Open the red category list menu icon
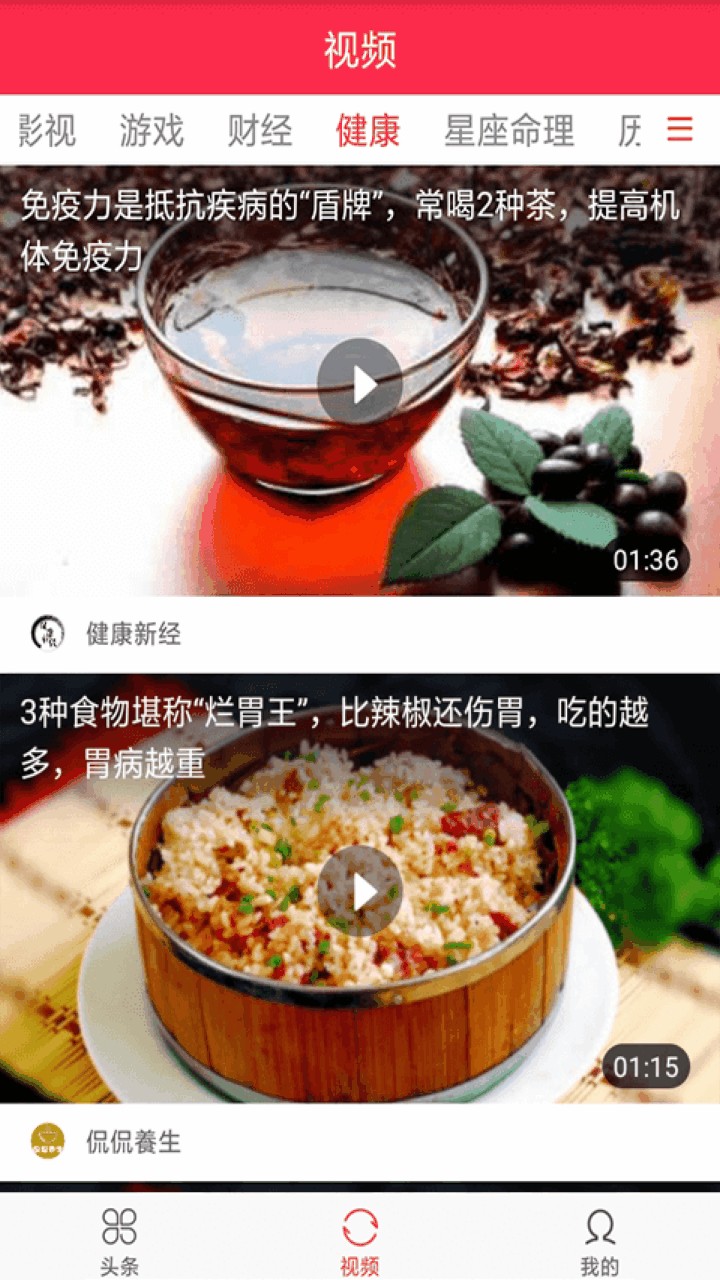This screenshot has height=1280, width=720. [x=680, y=129]
